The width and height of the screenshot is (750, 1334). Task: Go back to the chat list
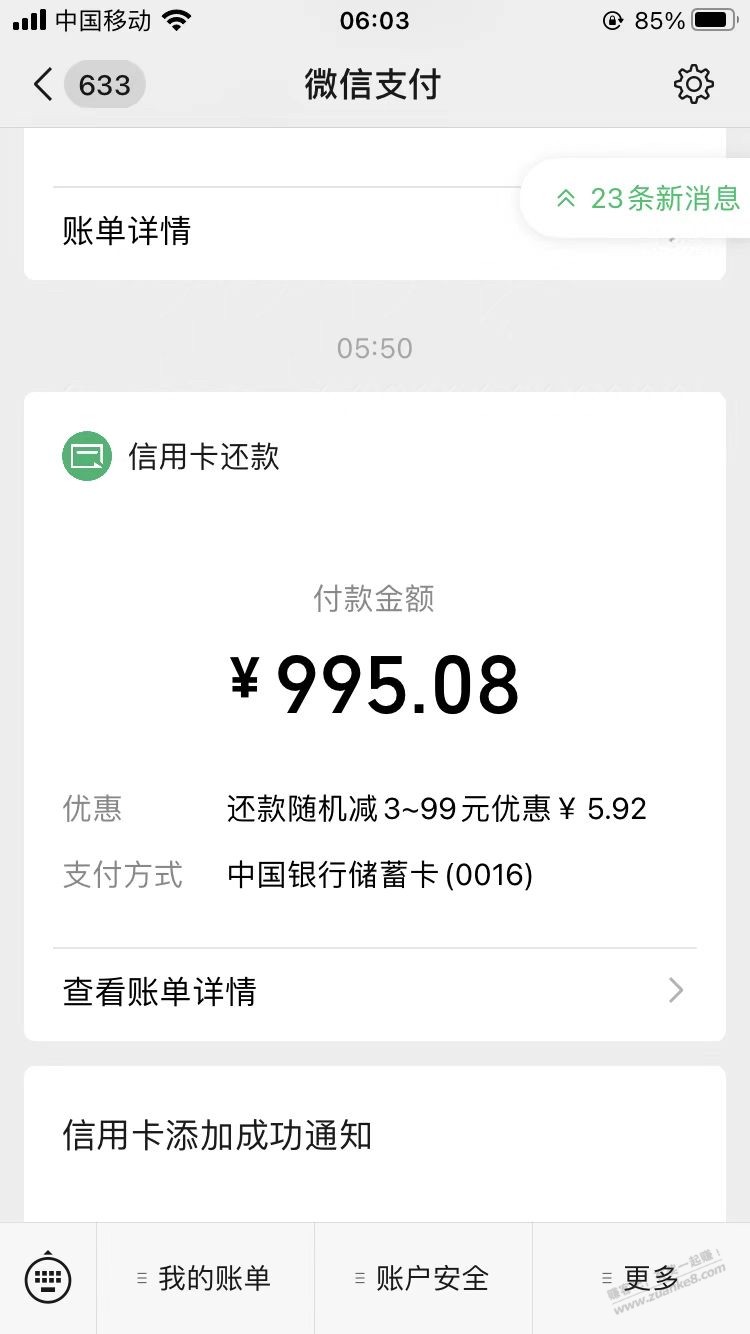42,85
